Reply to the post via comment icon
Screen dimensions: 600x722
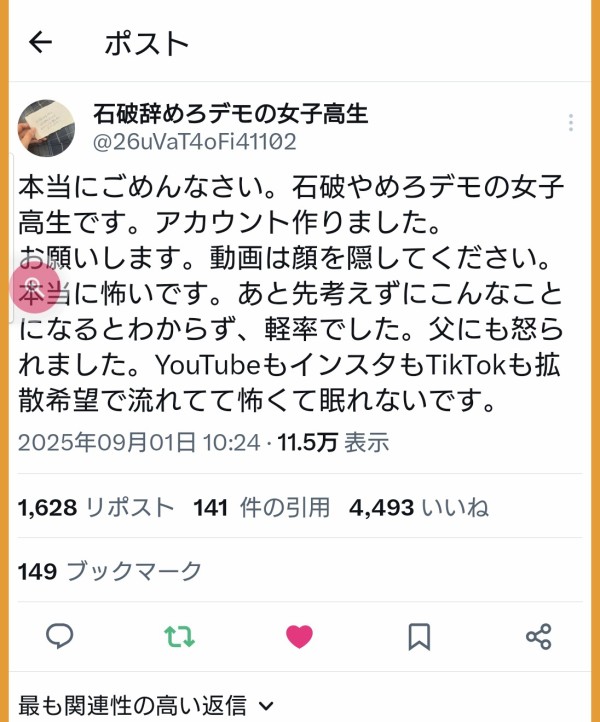(x=61, y=636)
